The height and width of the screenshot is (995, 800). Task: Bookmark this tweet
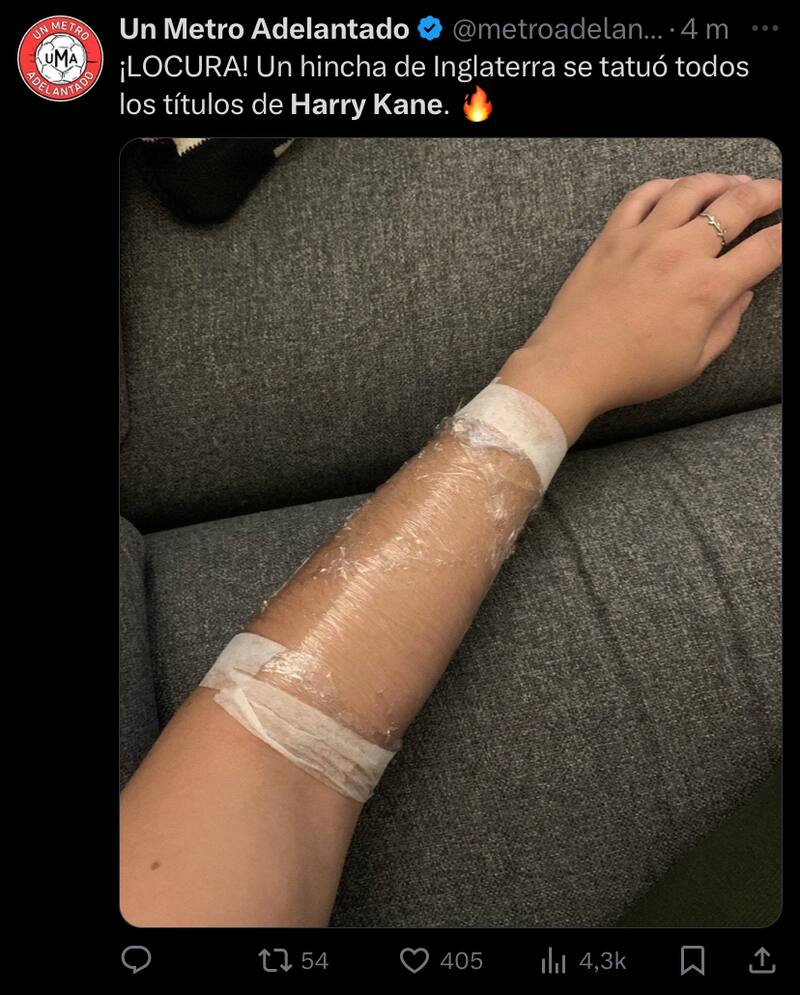(692, 961)
